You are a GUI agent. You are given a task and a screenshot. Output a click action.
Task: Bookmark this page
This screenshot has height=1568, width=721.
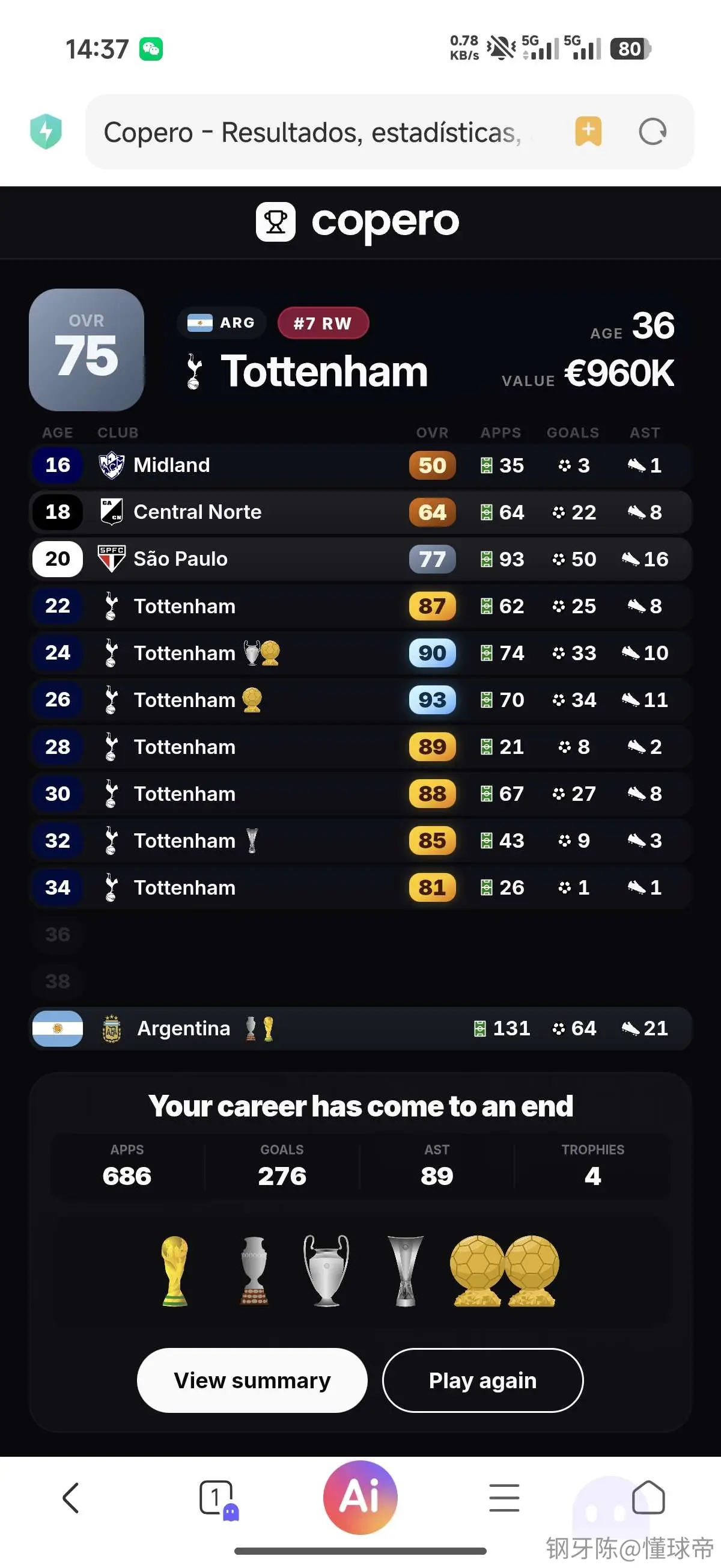(x=588, y=132)
